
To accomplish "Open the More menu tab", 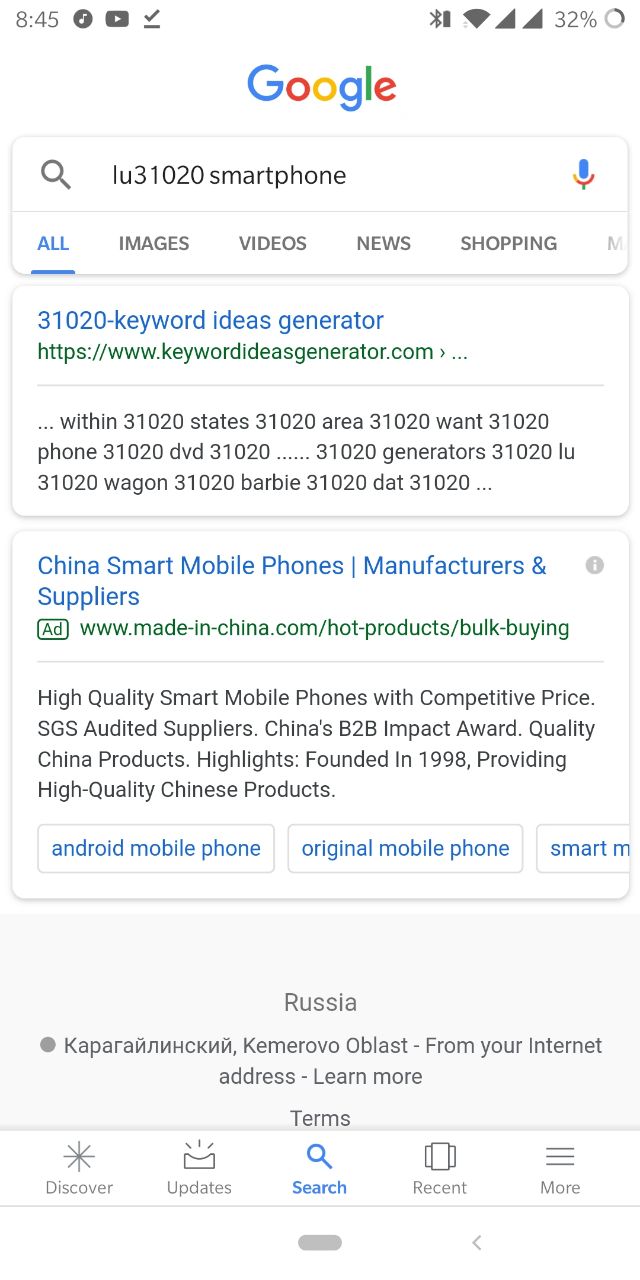I will tap(560, 1169).
